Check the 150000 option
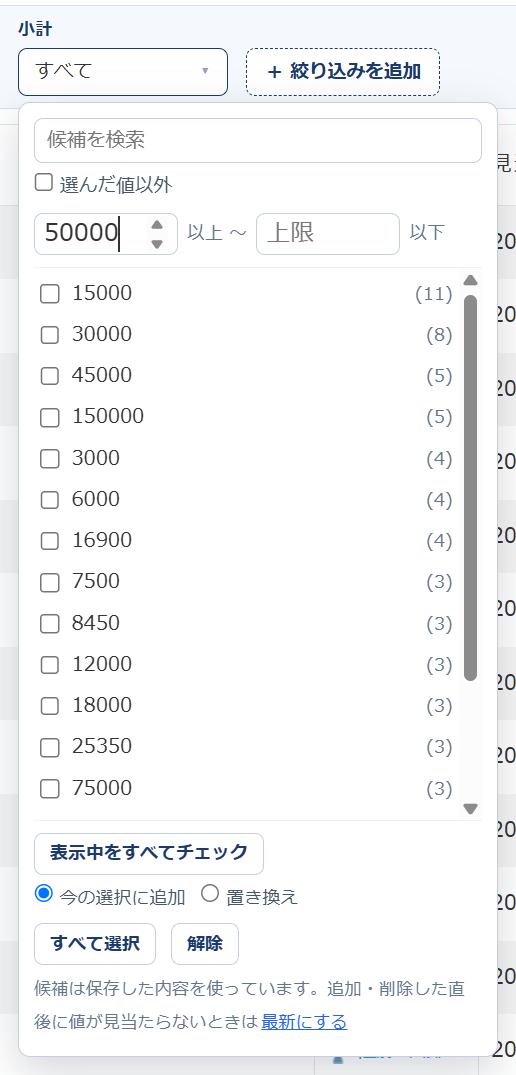 49,418
